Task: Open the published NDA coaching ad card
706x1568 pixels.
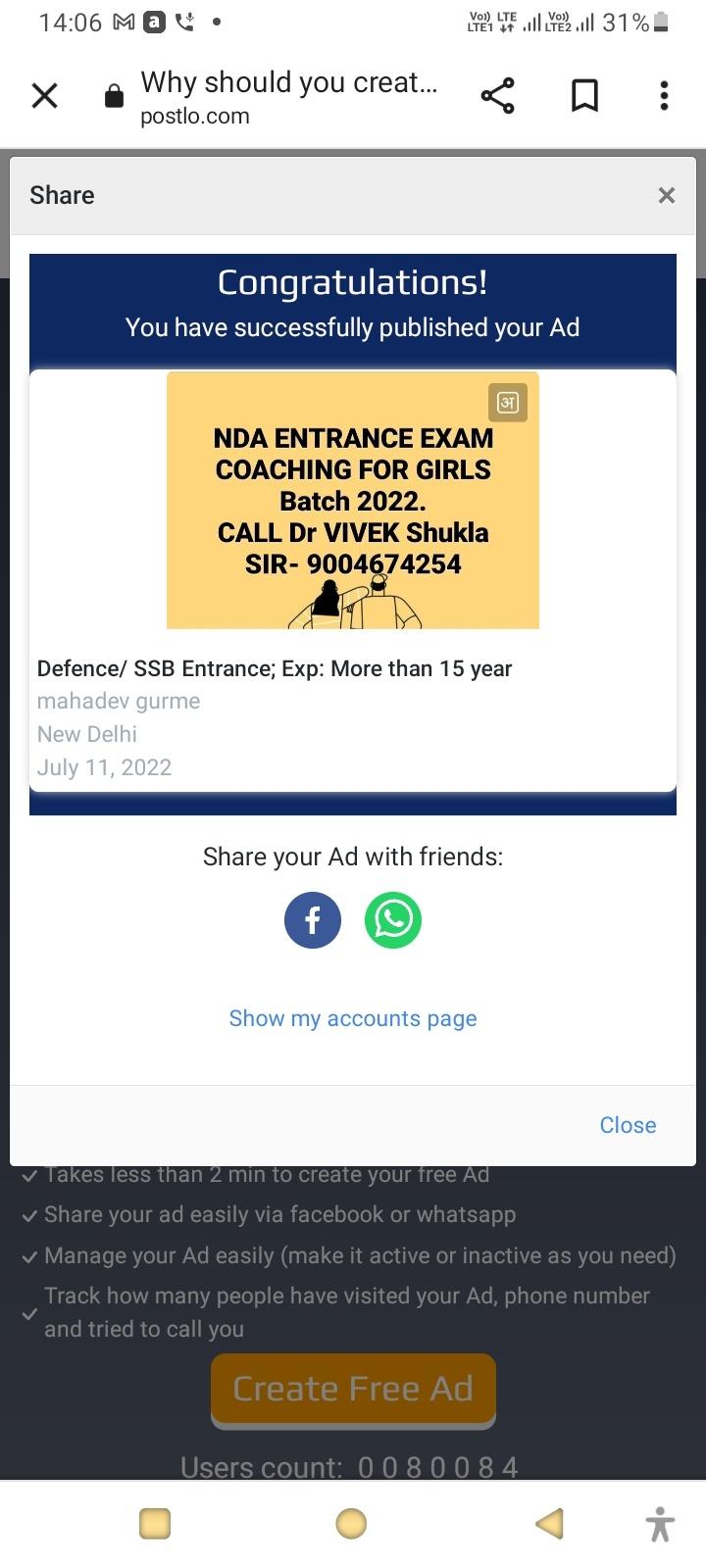Action: pos(352,578)
